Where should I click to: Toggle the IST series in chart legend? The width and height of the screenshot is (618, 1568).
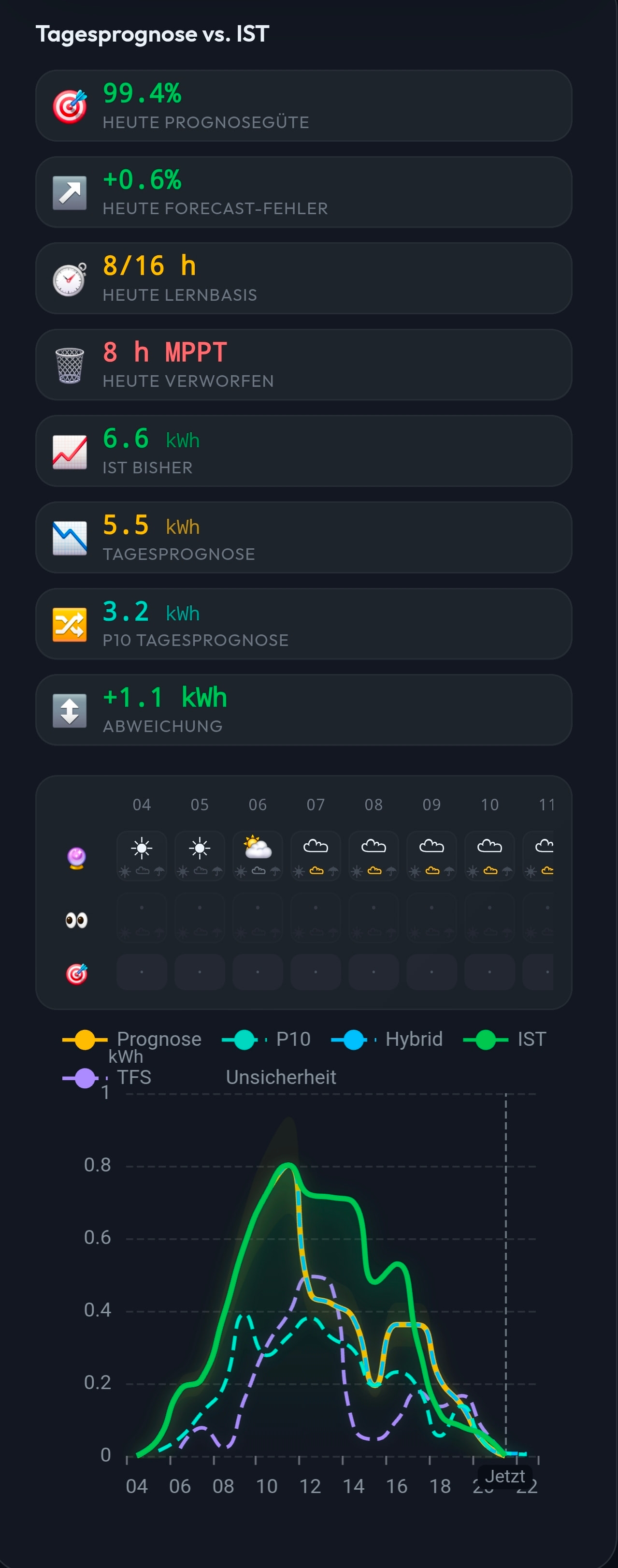pos(505,1039)
